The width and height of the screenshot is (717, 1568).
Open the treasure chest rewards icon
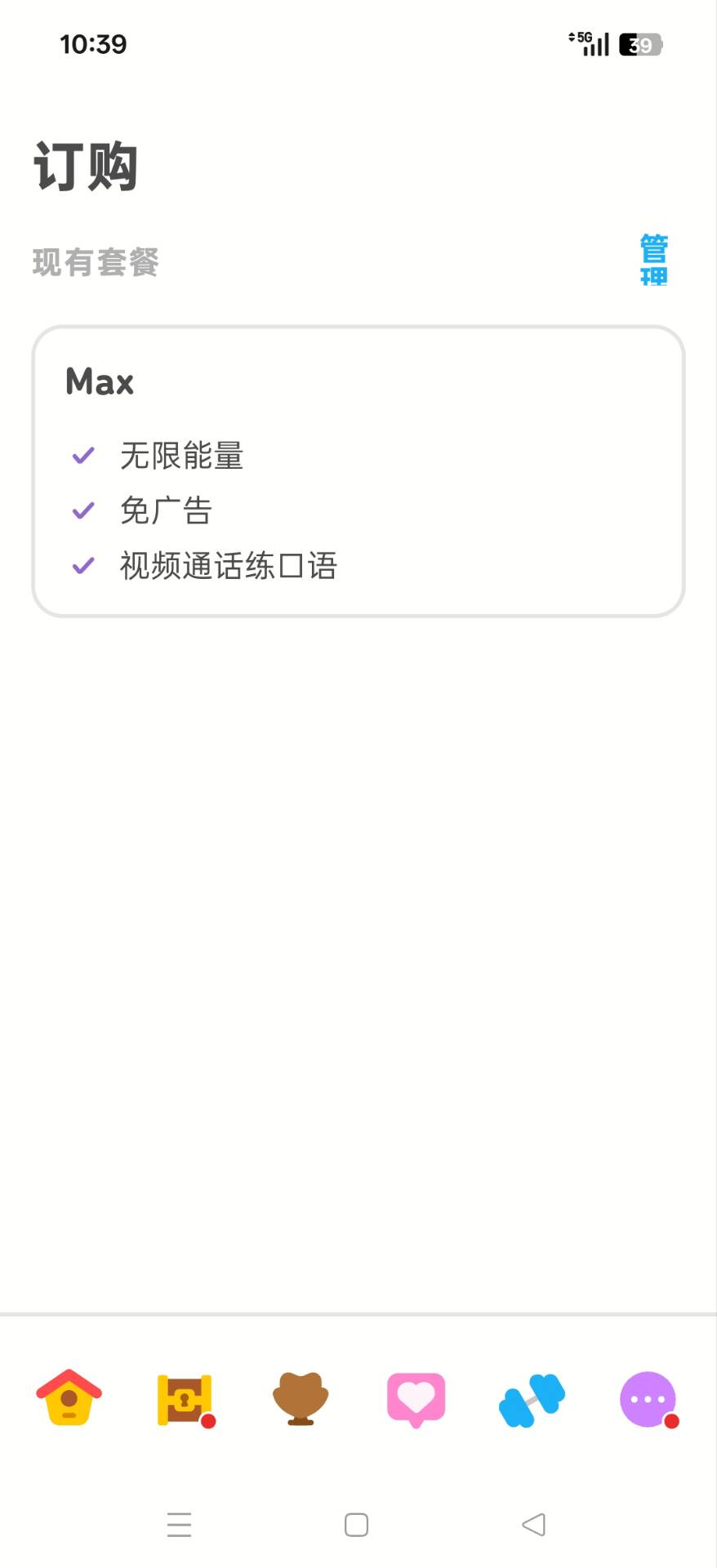click(x=183, y=1400)
